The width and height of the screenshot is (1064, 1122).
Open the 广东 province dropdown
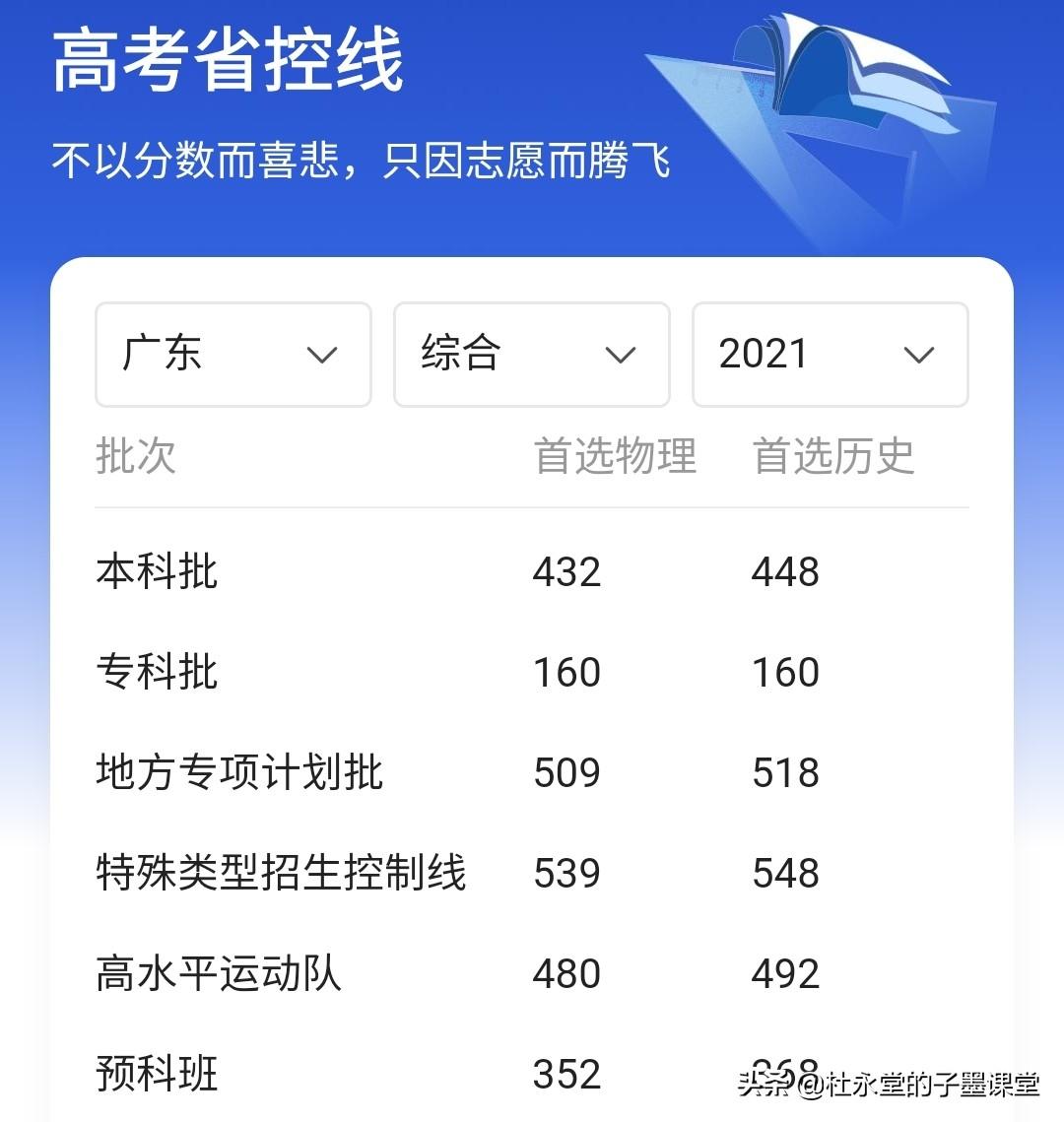pos(233,355)
